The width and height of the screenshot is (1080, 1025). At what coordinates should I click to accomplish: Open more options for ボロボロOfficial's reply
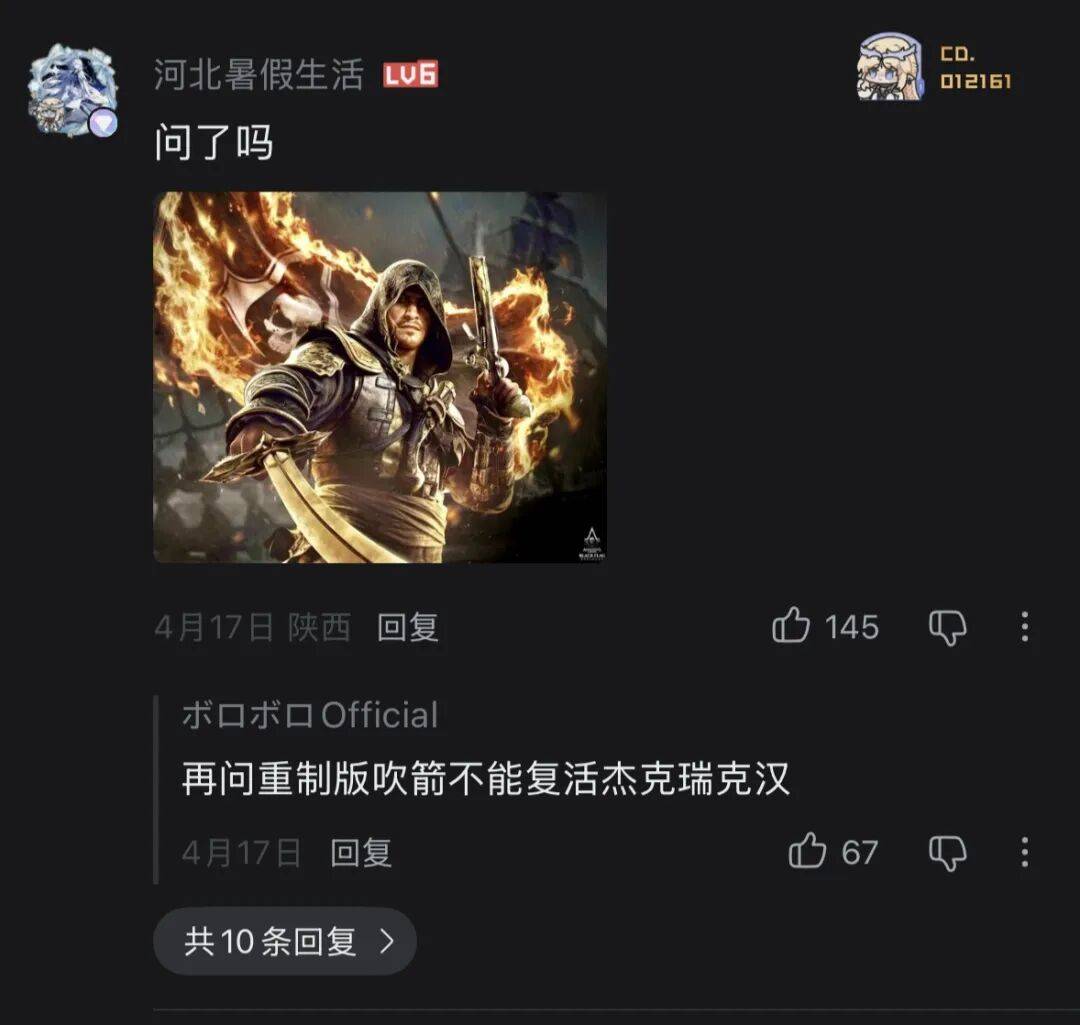[1024, 853]
